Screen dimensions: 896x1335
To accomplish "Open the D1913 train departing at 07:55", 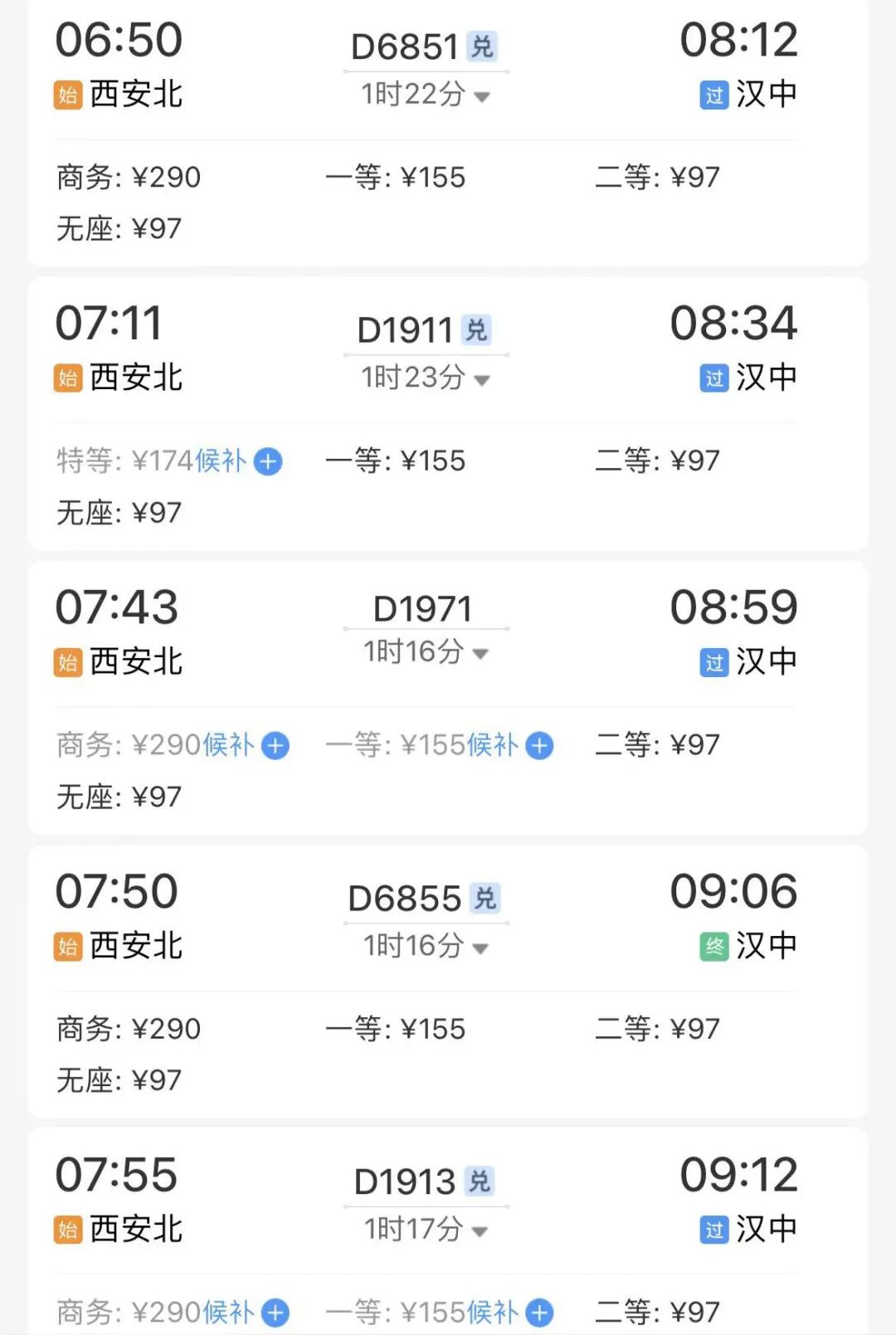I will click(405, 1182).
